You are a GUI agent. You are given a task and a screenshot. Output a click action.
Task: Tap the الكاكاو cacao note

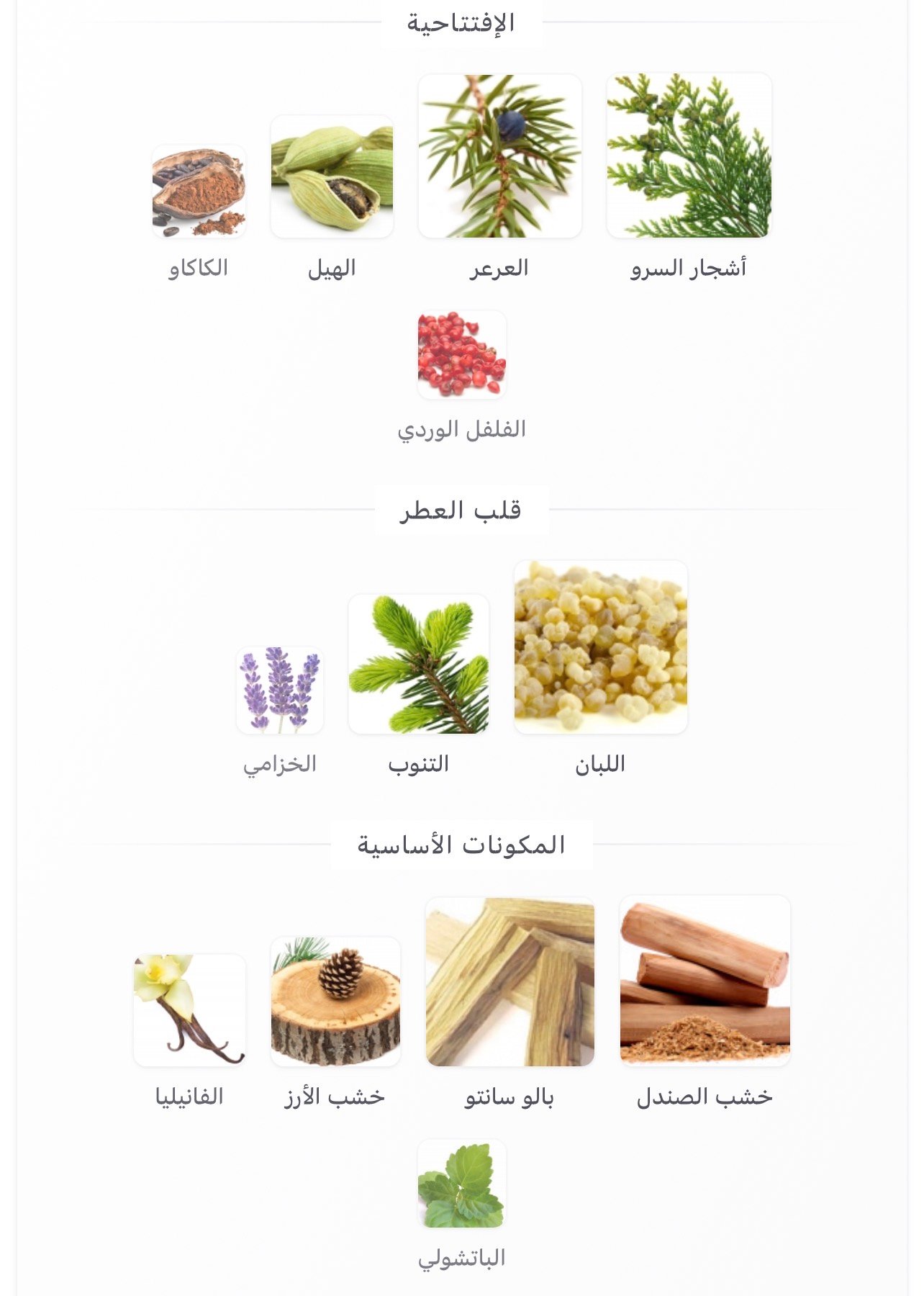point(199,192)
